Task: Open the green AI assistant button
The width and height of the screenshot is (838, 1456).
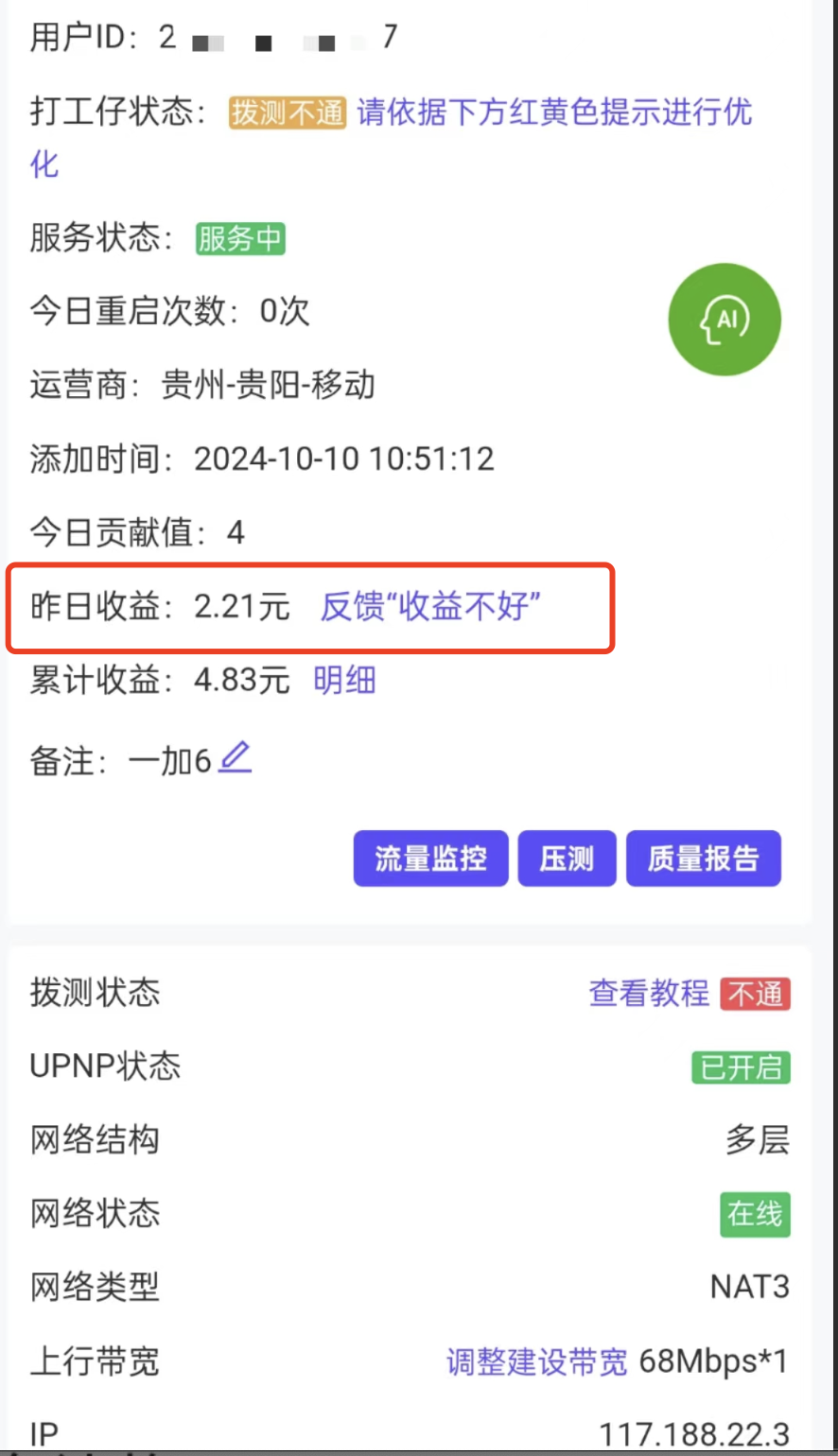Action: tap(725, 321)
